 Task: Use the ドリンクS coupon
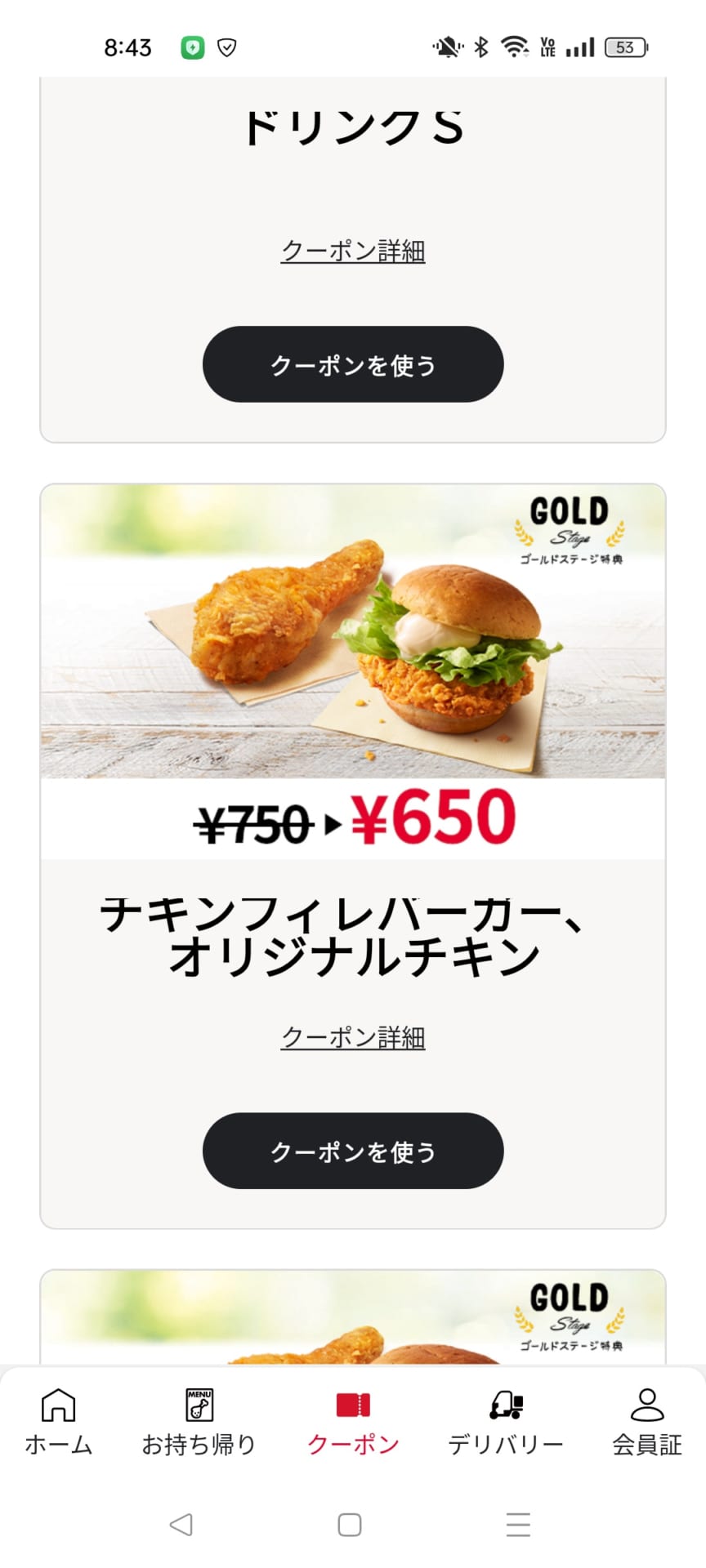click(353, 364)
